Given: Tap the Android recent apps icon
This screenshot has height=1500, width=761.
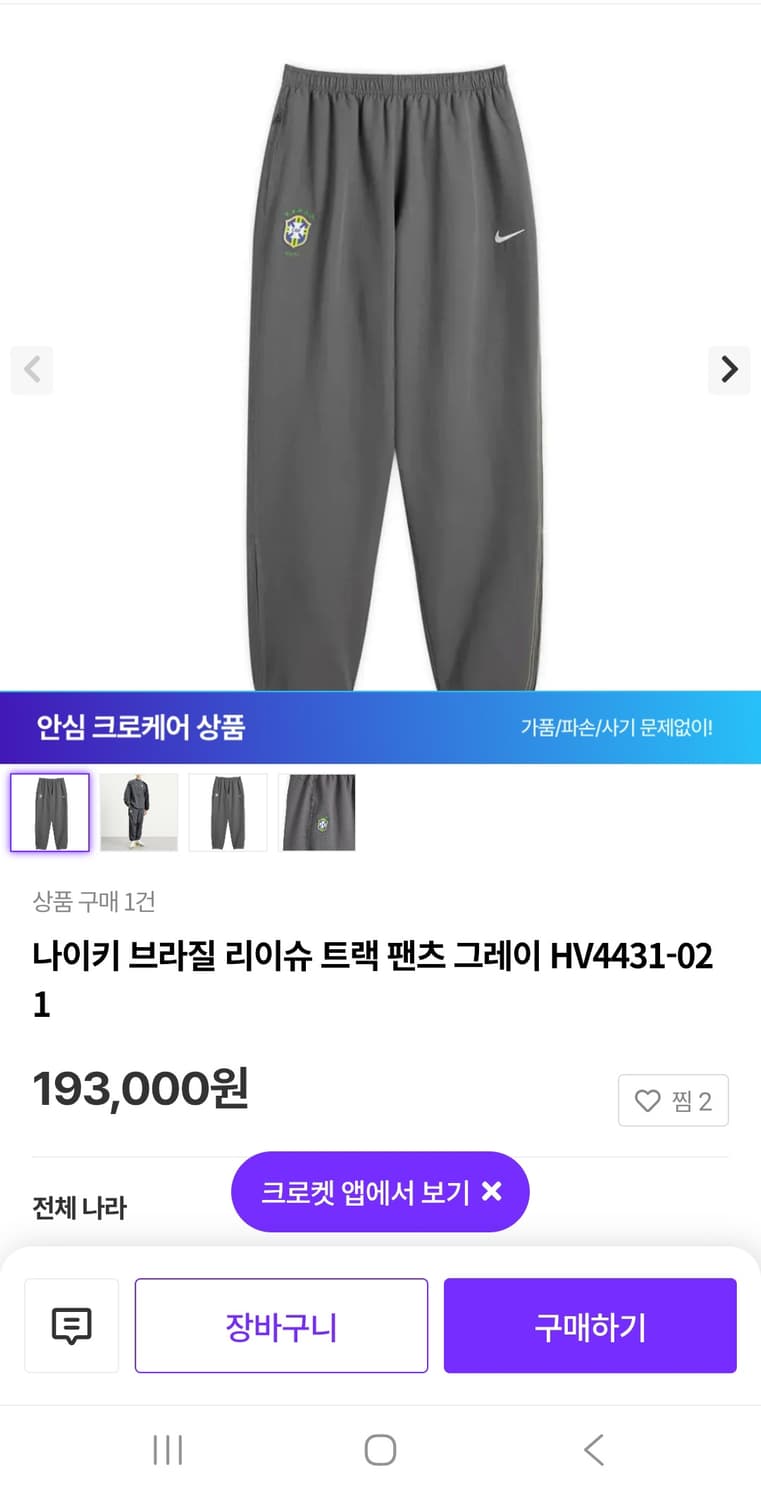Looking at the screenshot, I should pyautogui.click(x=168, y=1449).
